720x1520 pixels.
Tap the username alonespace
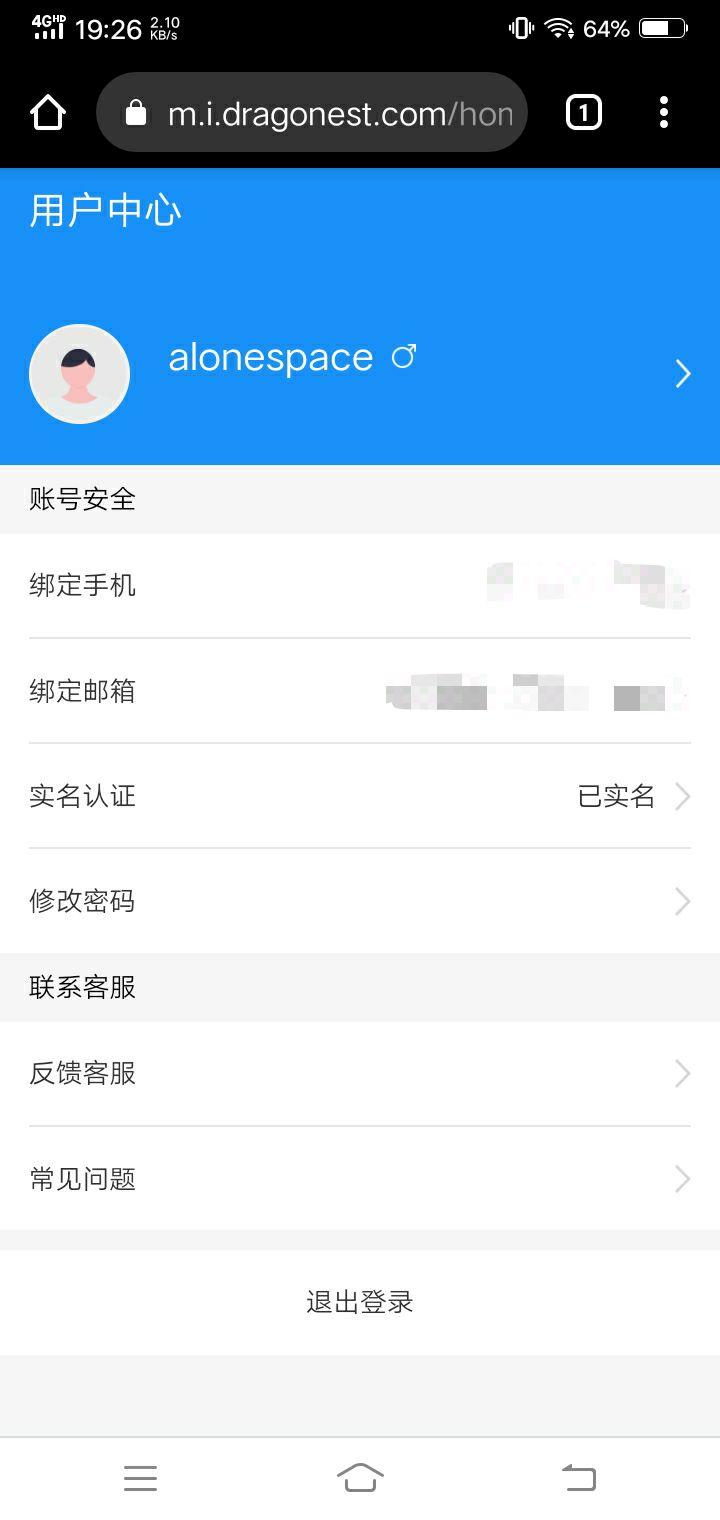click(x=271, y=356)
